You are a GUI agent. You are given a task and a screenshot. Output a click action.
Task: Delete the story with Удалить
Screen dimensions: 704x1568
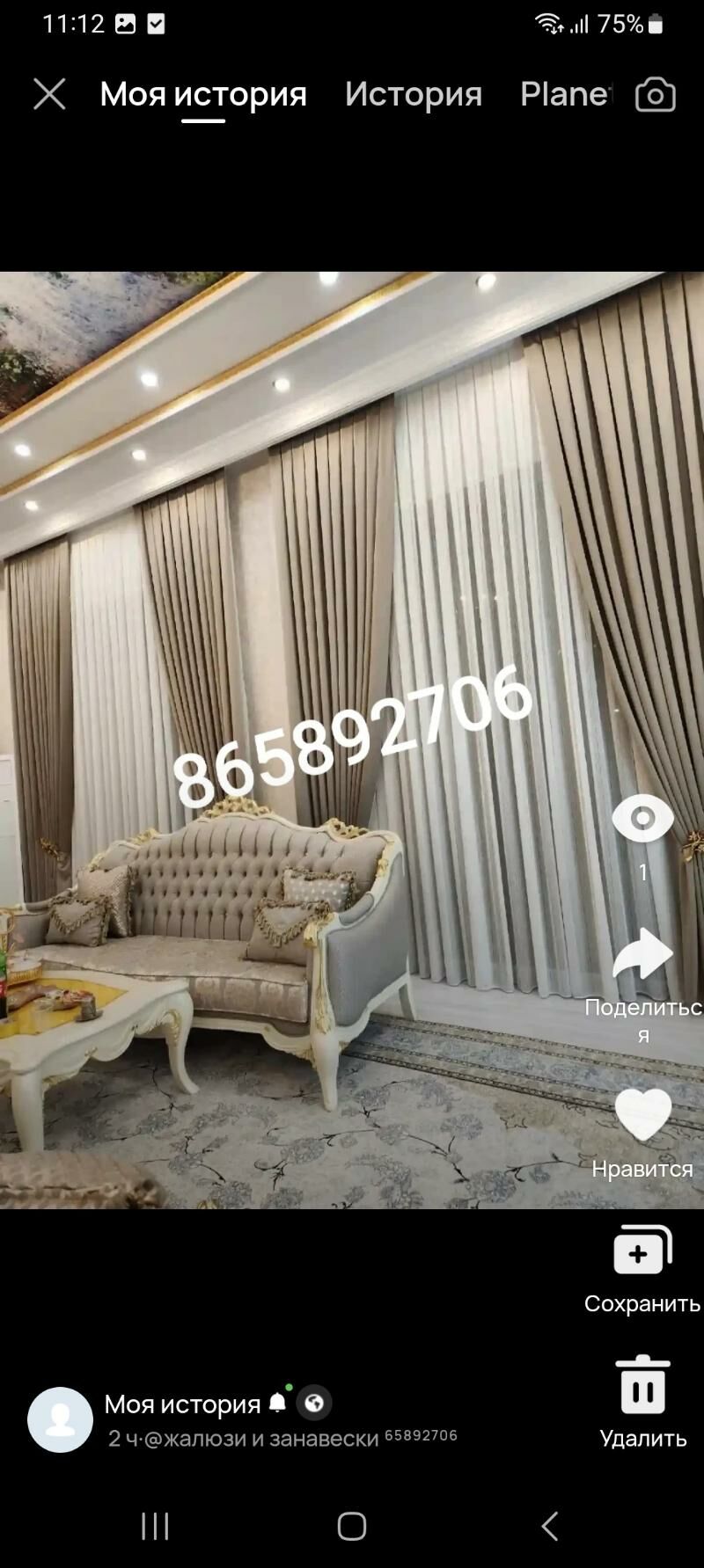coord(643,1385)
